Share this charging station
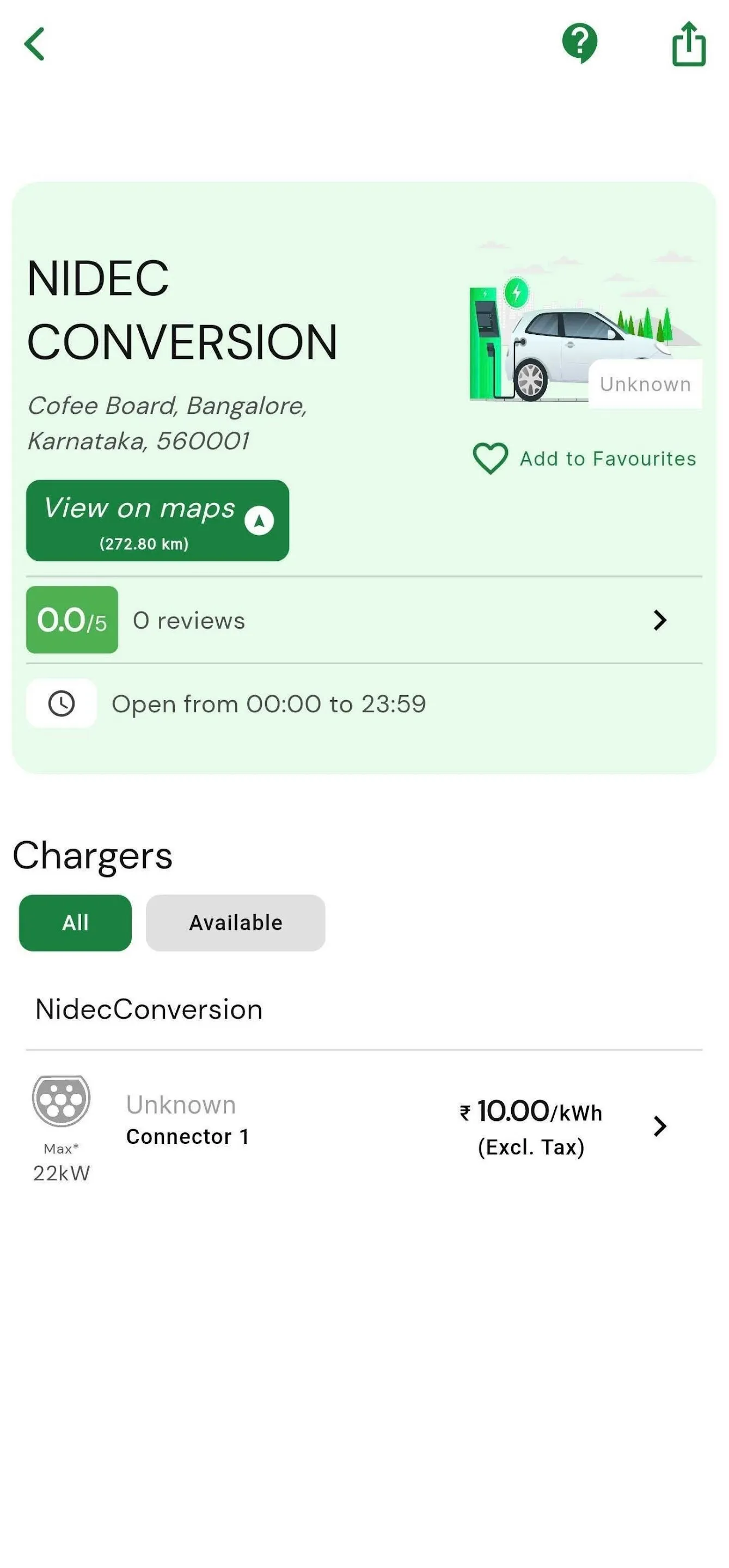729x1568 pixels. (x=688, y=44)
